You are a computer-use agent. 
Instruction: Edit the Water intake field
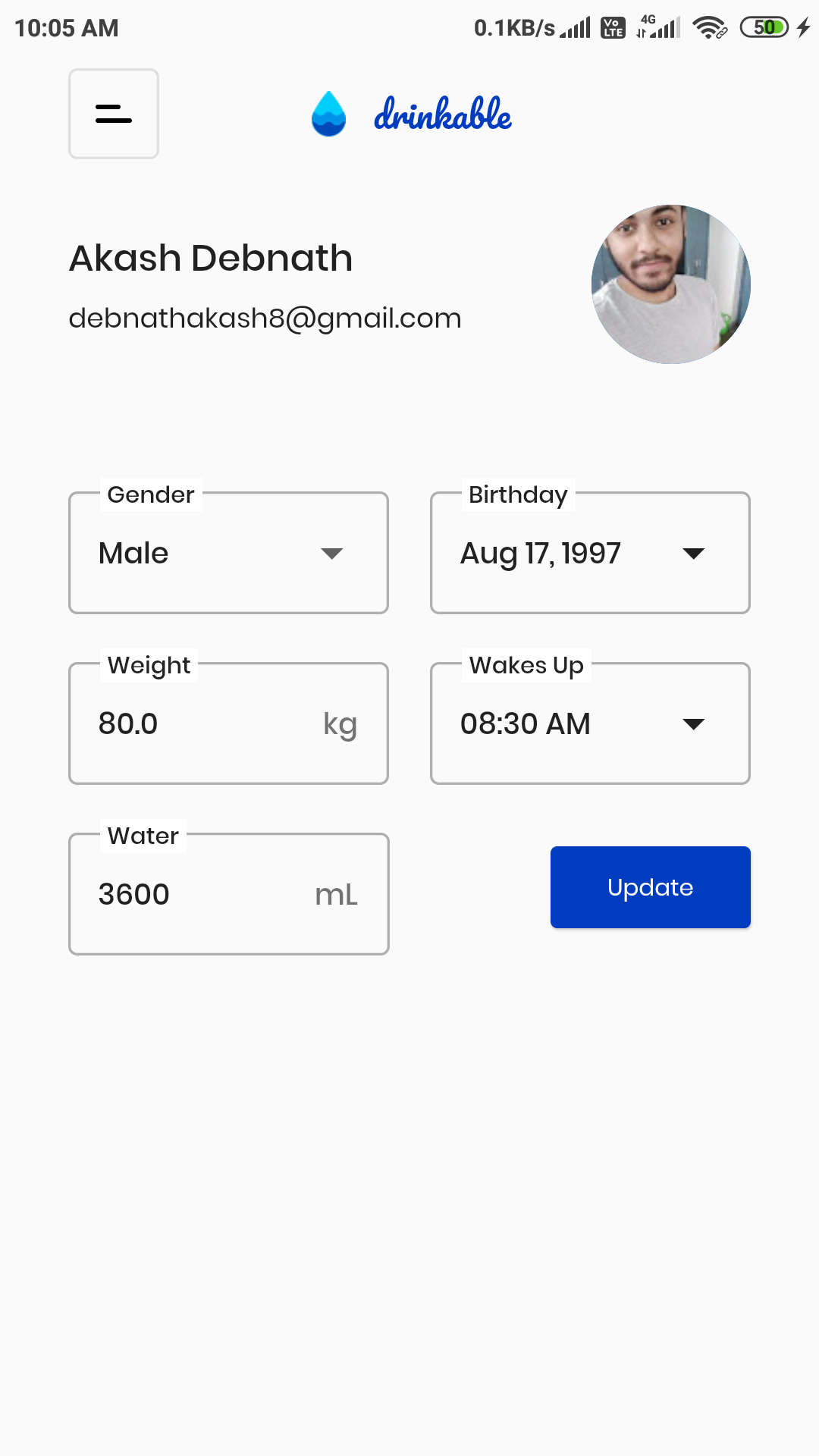pyautogui.click(x=228, y=894)
